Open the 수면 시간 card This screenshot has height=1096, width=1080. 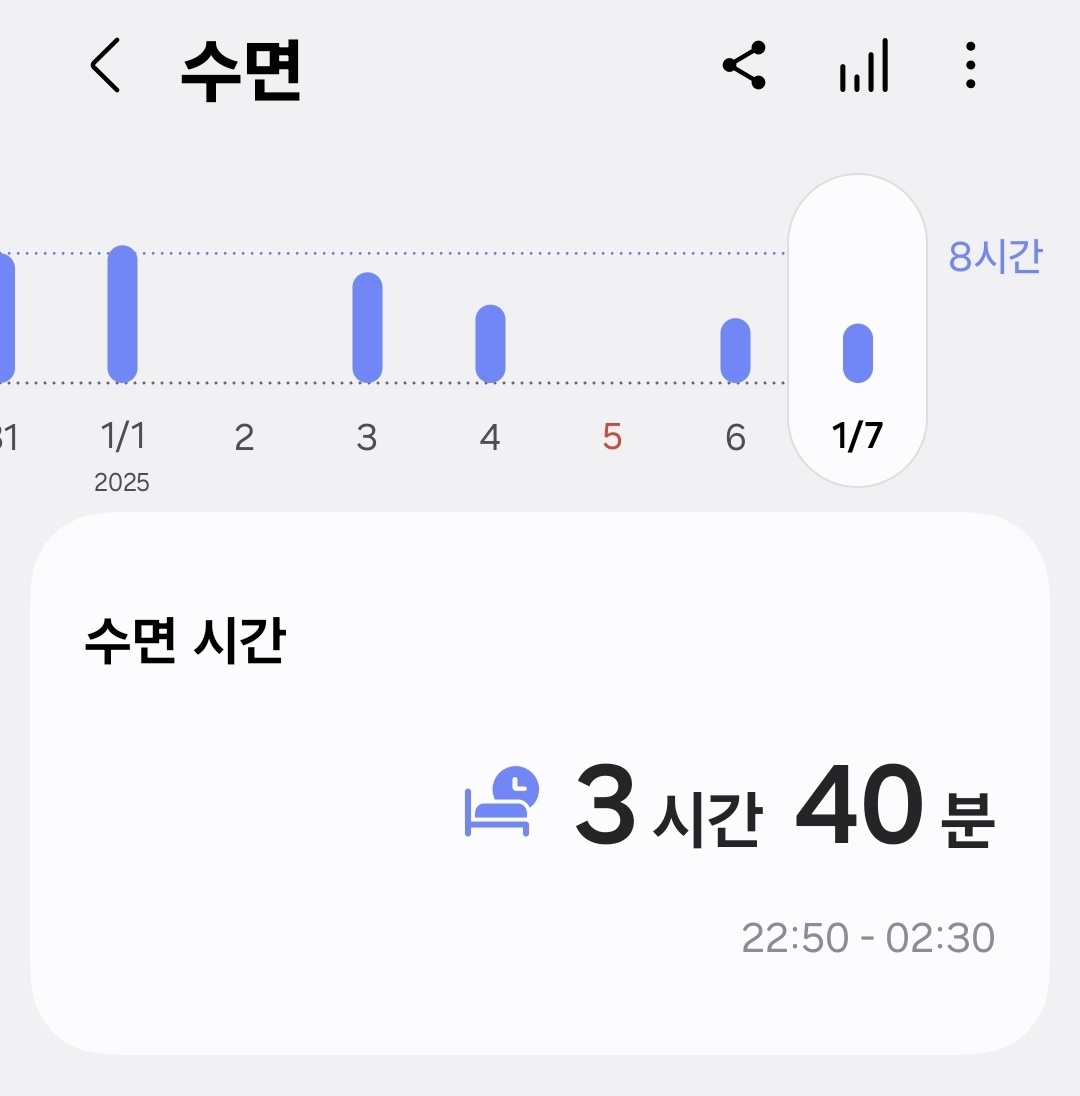(540, 783)
